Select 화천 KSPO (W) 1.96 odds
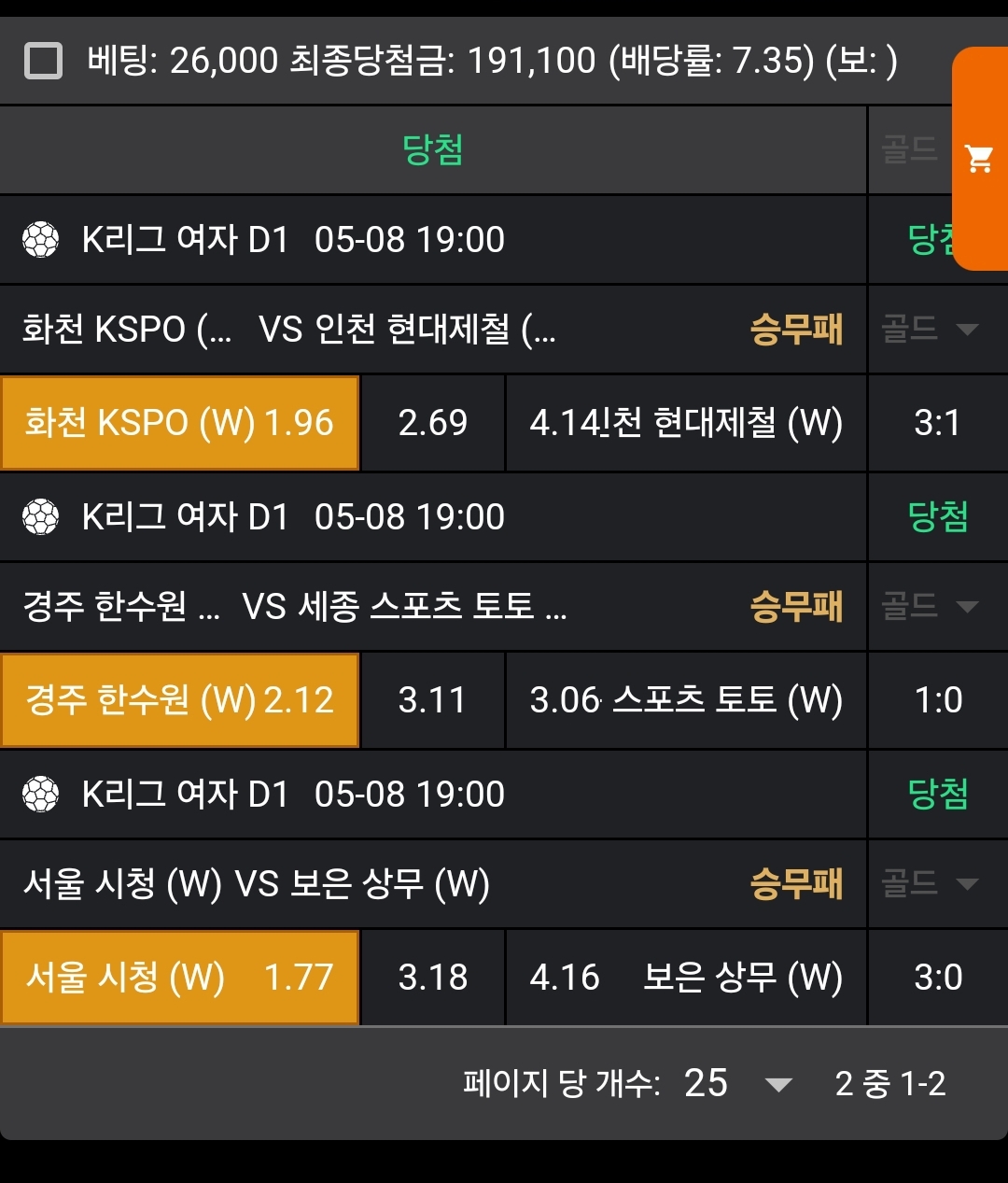The image size is (1008, 1183). click(180, 423)
